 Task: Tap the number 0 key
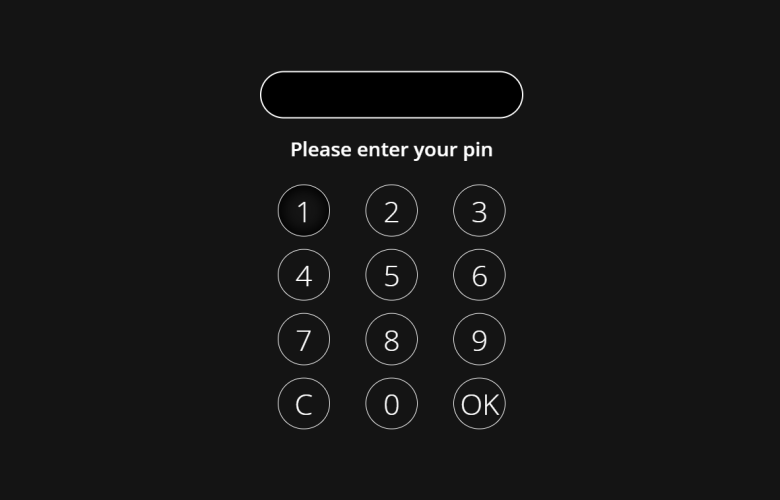(x=391, y=404)
